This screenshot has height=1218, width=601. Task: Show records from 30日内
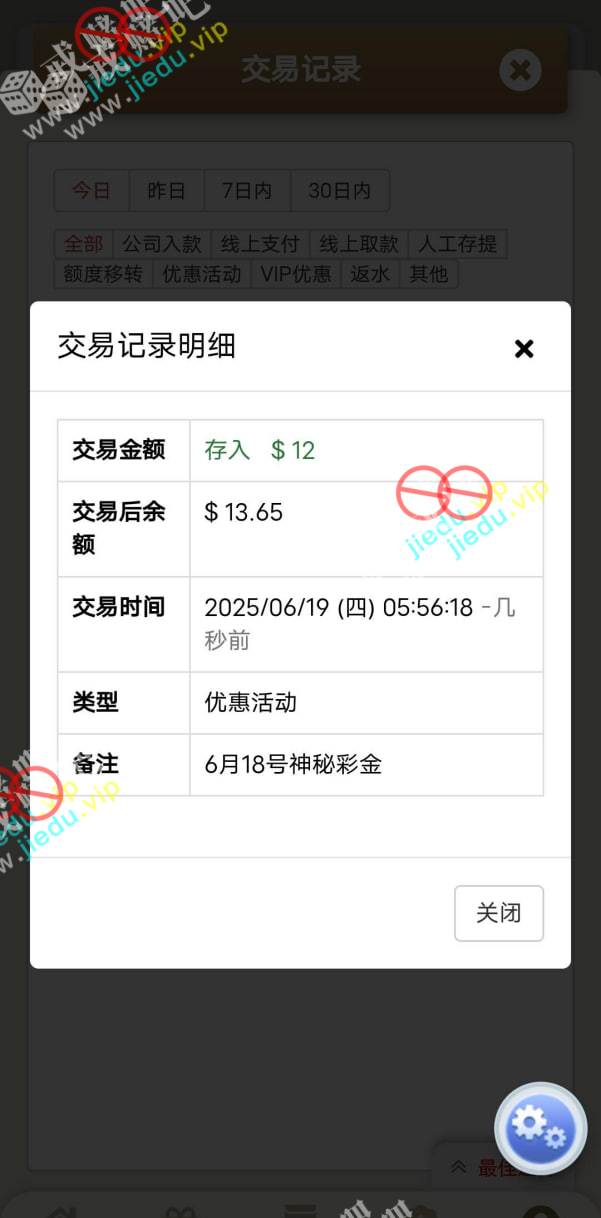339,190
